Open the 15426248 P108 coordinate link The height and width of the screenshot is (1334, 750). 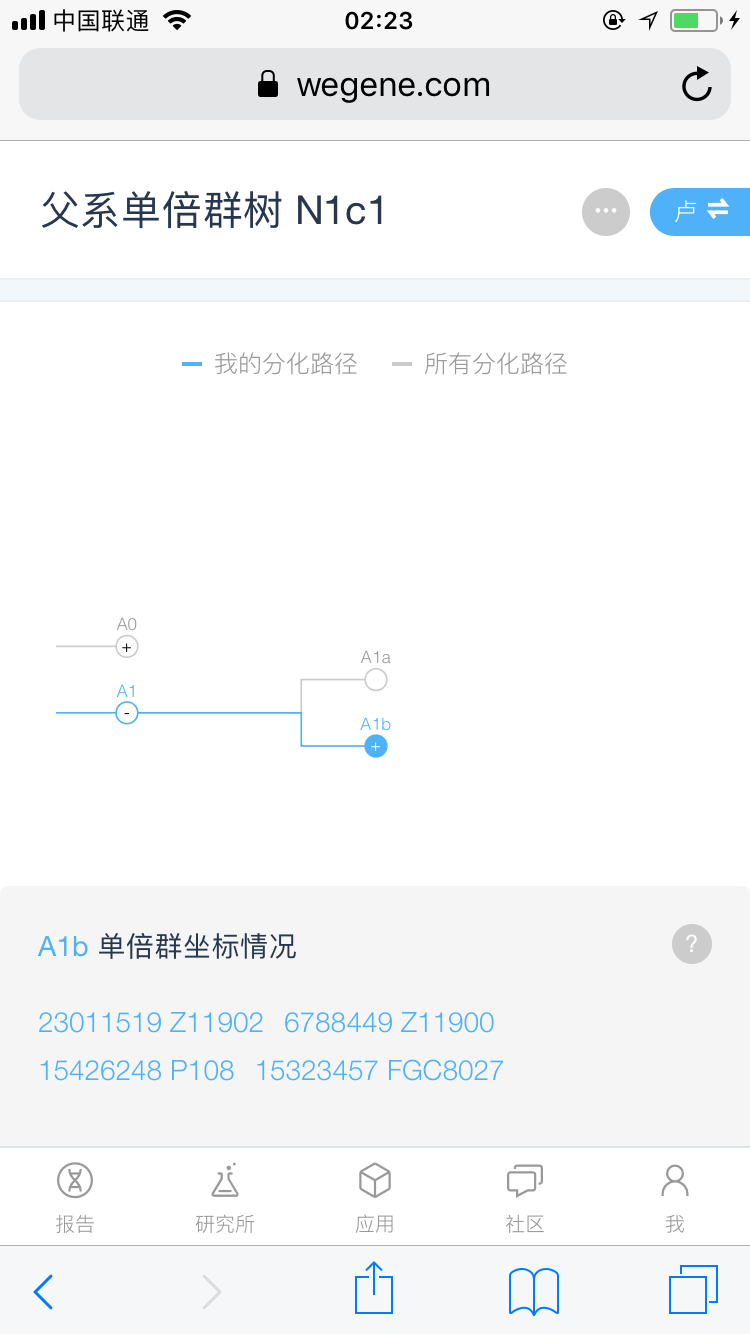click(x=136, y=1070)
